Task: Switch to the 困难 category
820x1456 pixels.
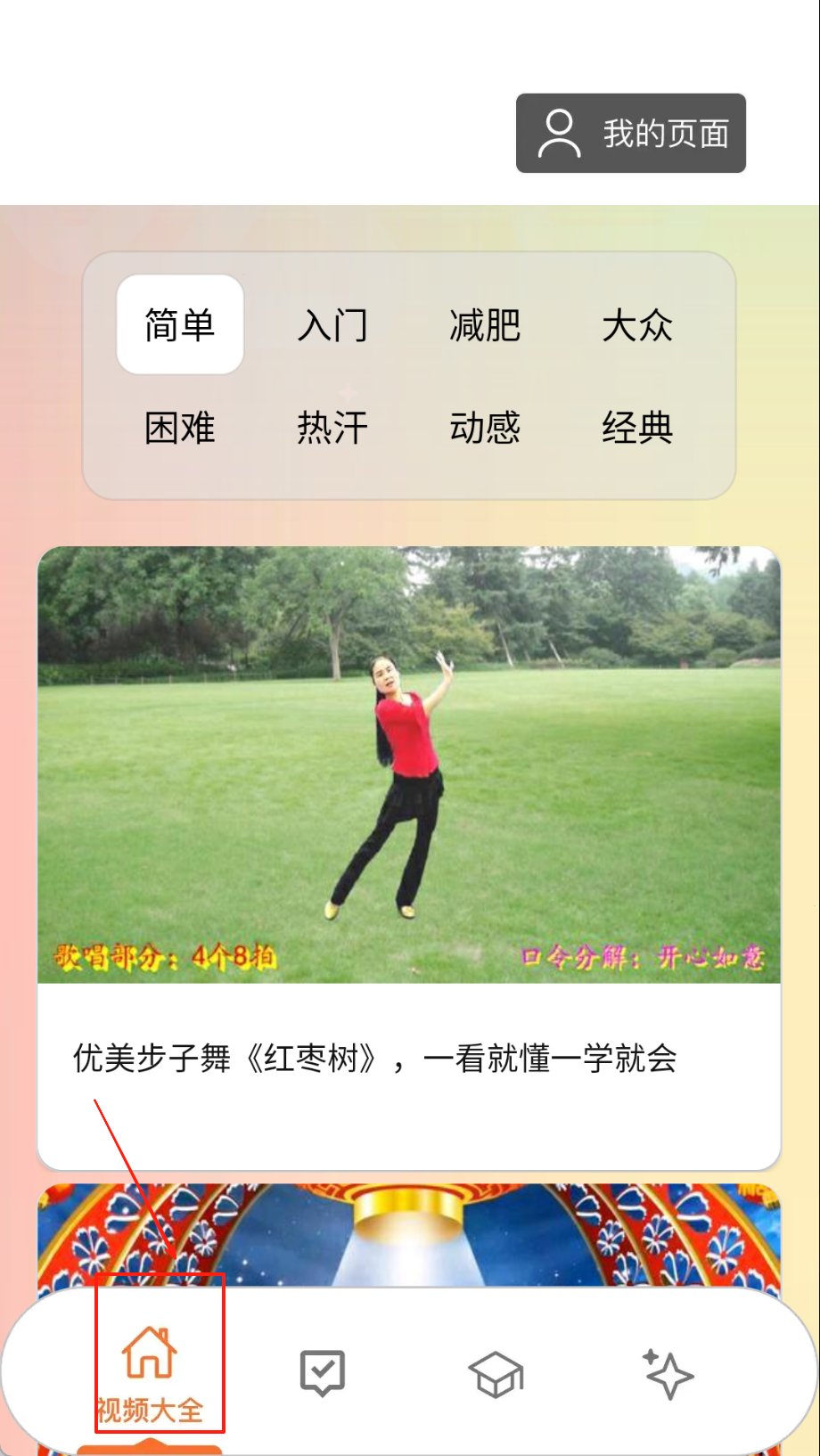Action: [x=180, y=428]
